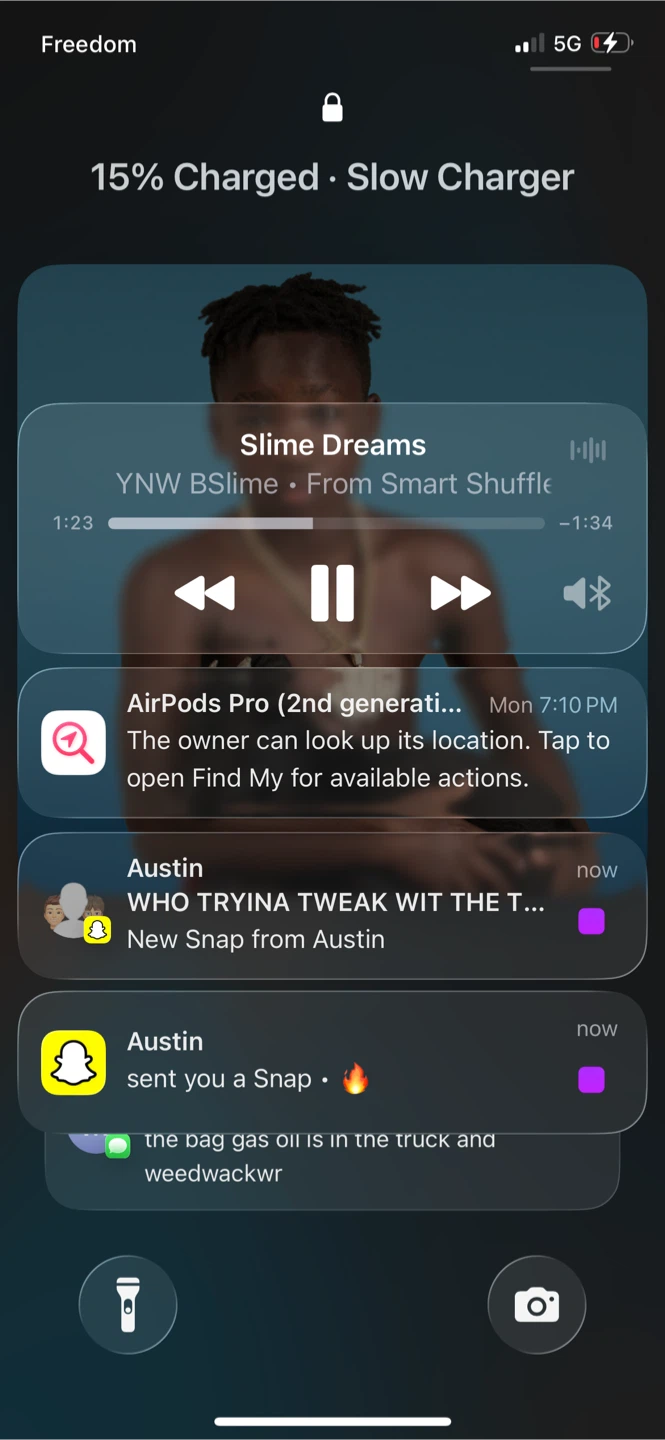Tap the playback progress bar
665x1440 pixels.
326,523
